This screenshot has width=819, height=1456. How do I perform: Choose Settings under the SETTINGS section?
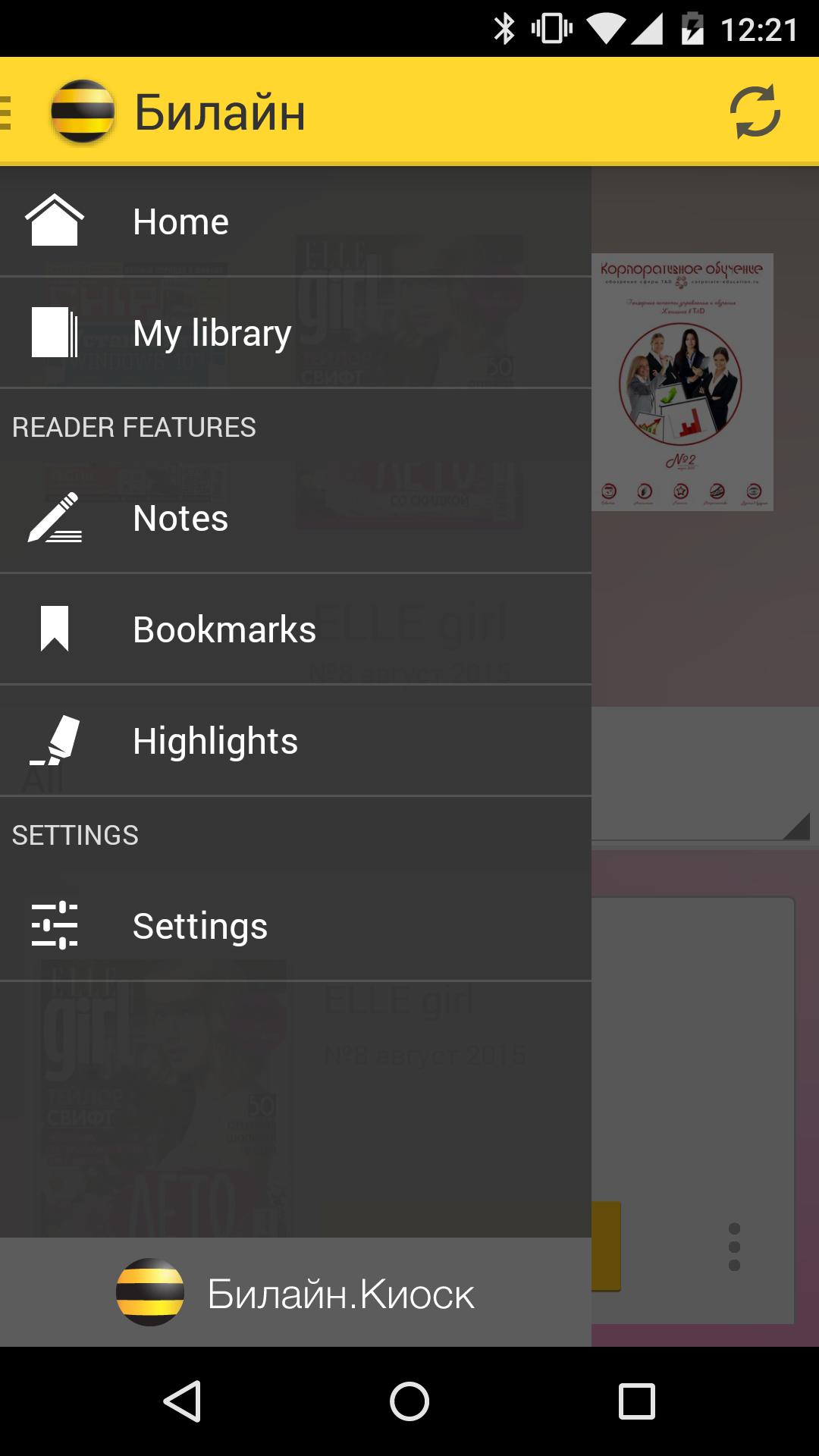pos(199,926)
